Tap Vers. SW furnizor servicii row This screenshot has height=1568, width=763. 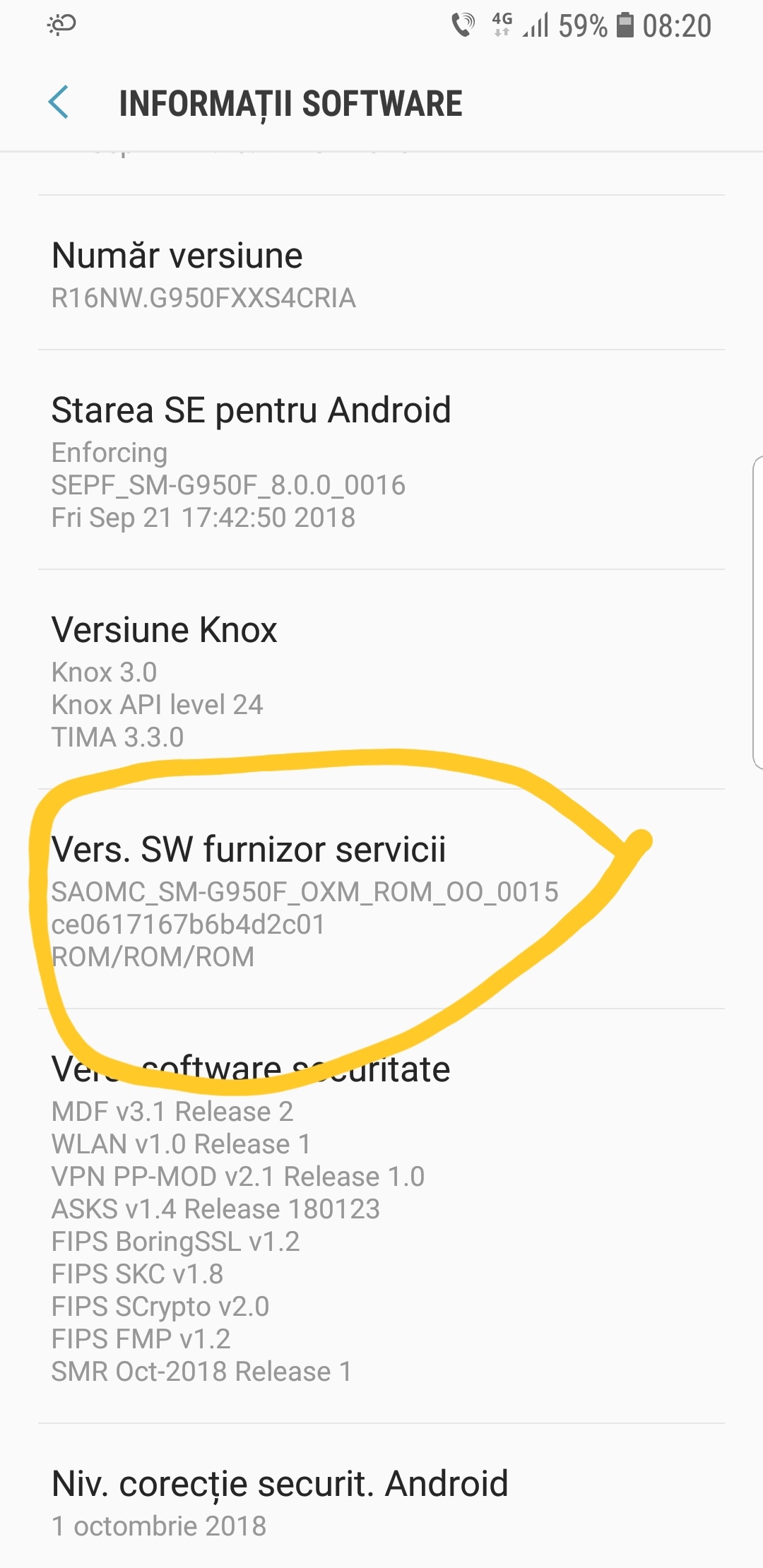click(x=381, y=899)
